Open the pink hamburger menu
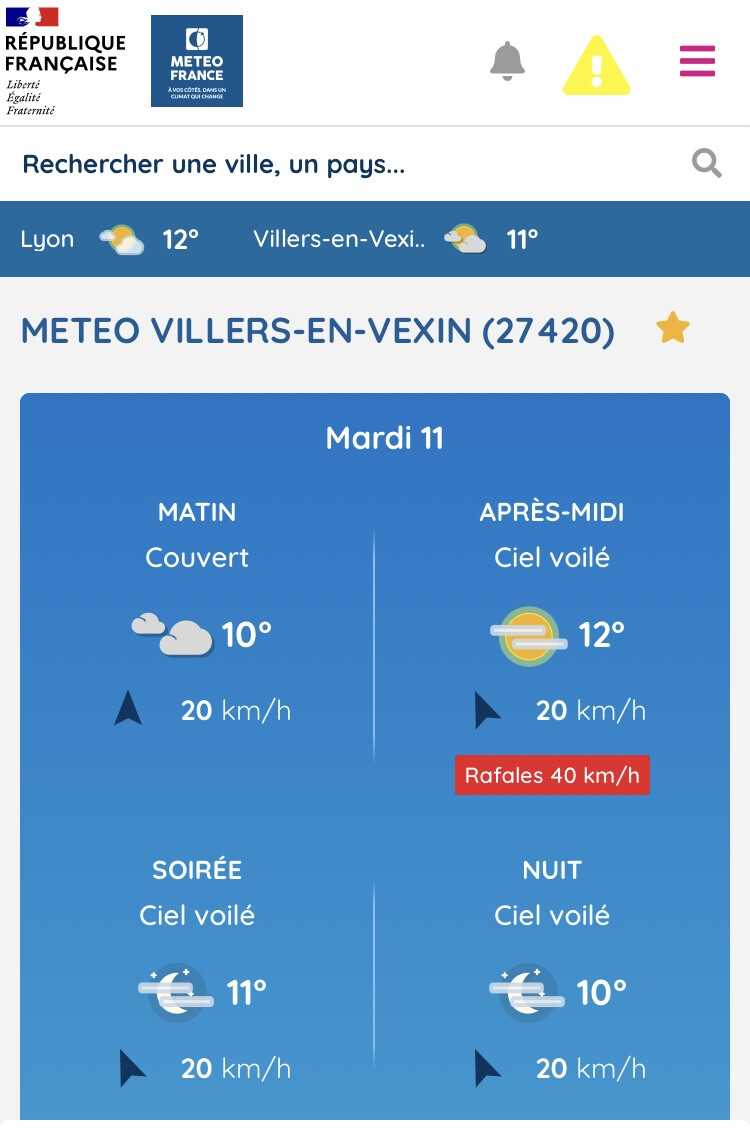 [x=697, y=61]
